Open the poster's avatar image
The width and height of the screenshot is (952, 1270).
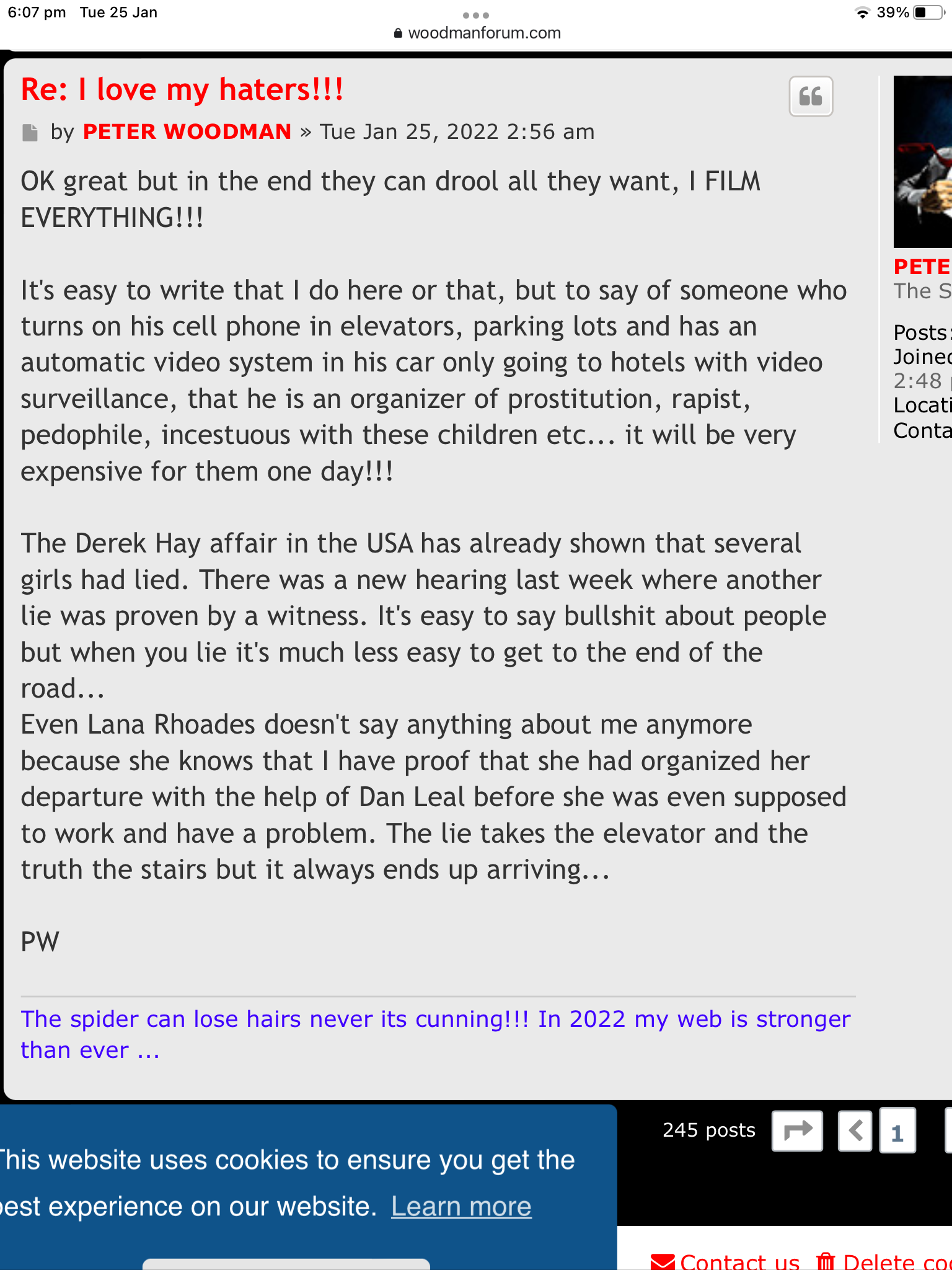click(x=922, y=161)
